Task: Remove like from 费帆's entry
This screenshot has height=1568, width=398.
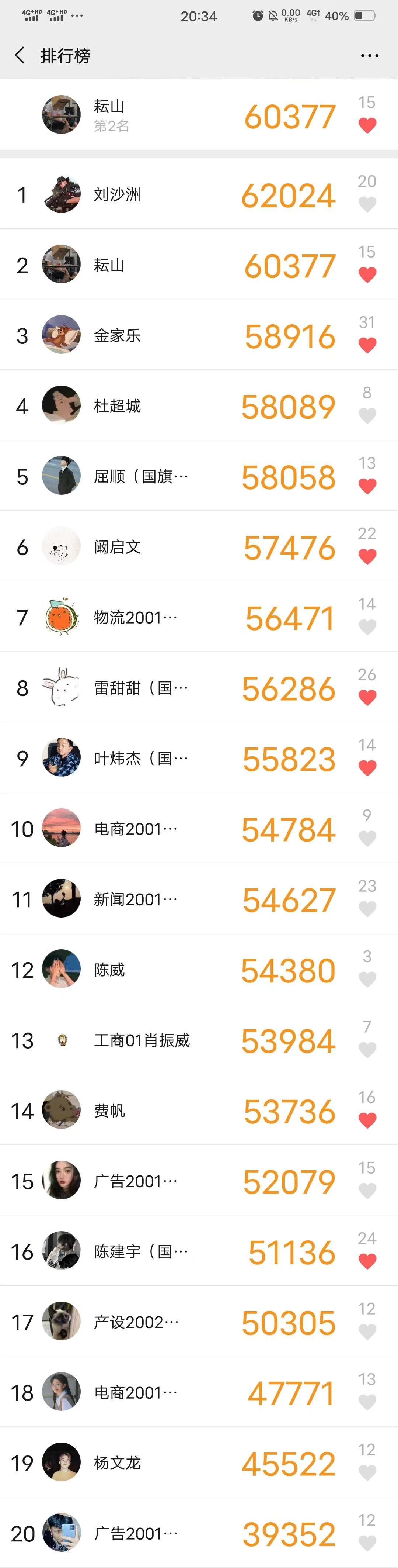Action: pyautogui.click(x=367, y=1120)
